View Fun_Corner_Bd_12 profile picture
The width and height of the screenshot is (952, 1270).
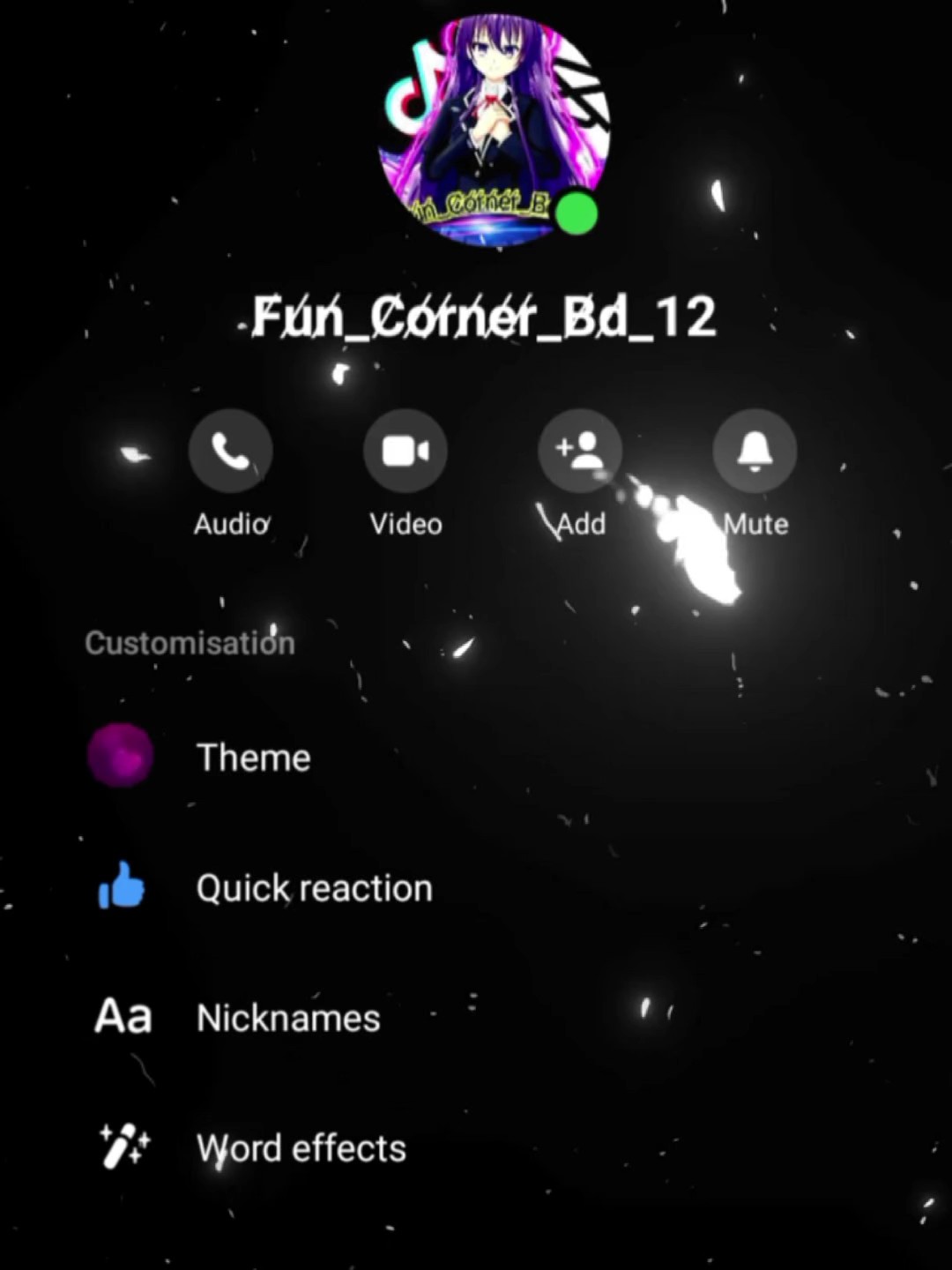[494, 131]
